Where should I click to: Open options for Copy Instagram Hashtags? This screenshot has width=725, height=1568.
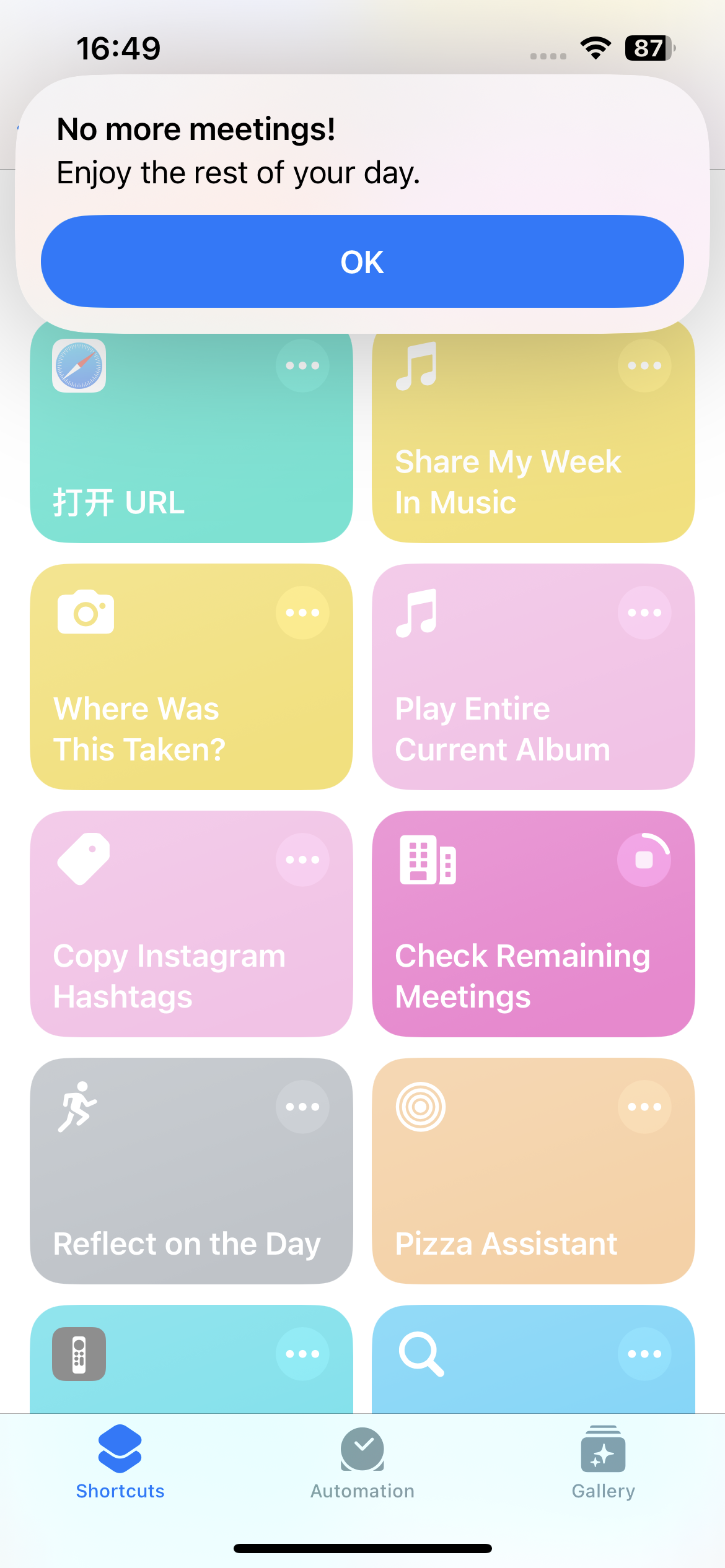point(302,860)
